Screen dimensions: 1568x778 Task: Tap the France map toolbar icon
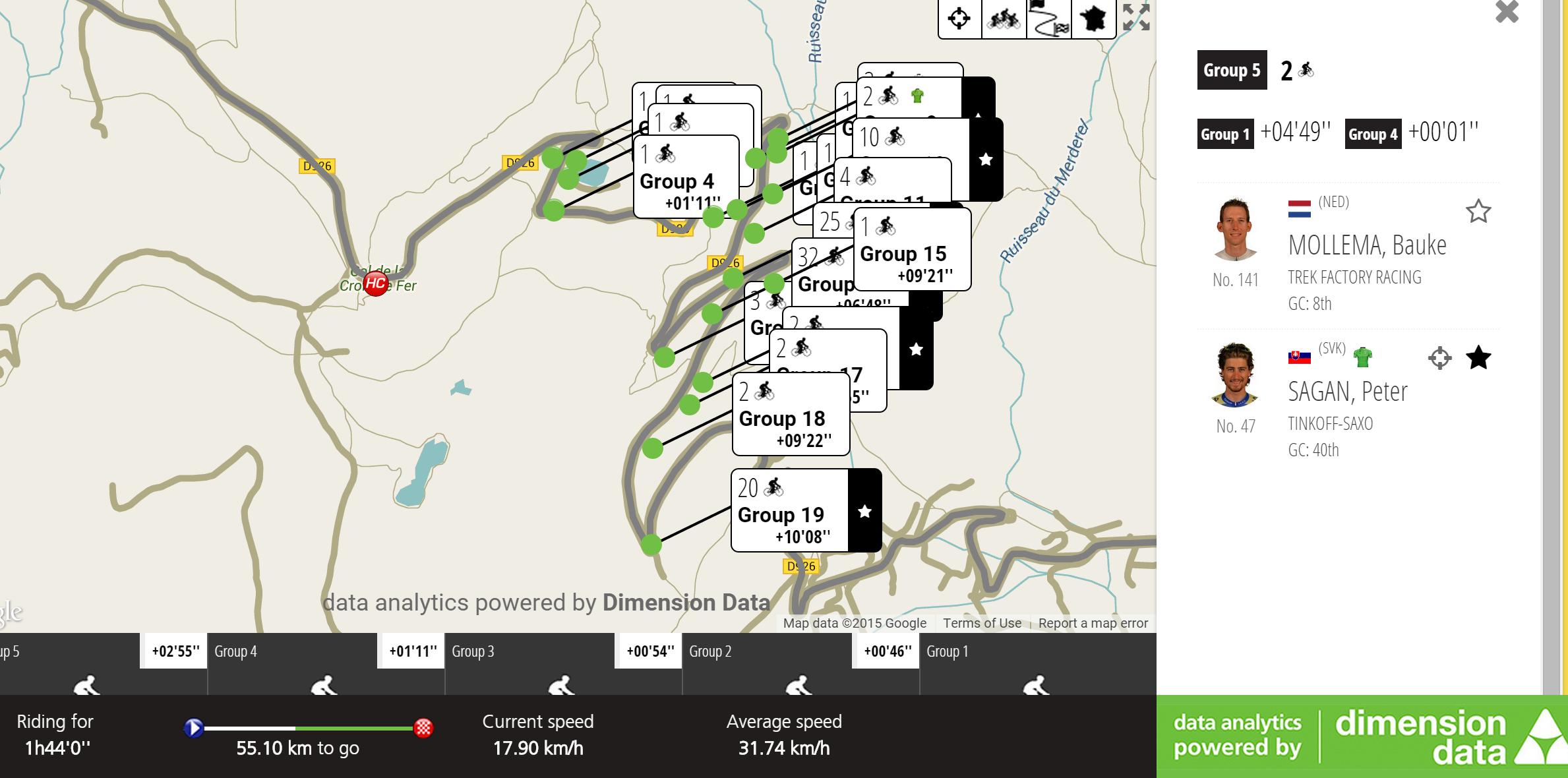[1093, 18]
